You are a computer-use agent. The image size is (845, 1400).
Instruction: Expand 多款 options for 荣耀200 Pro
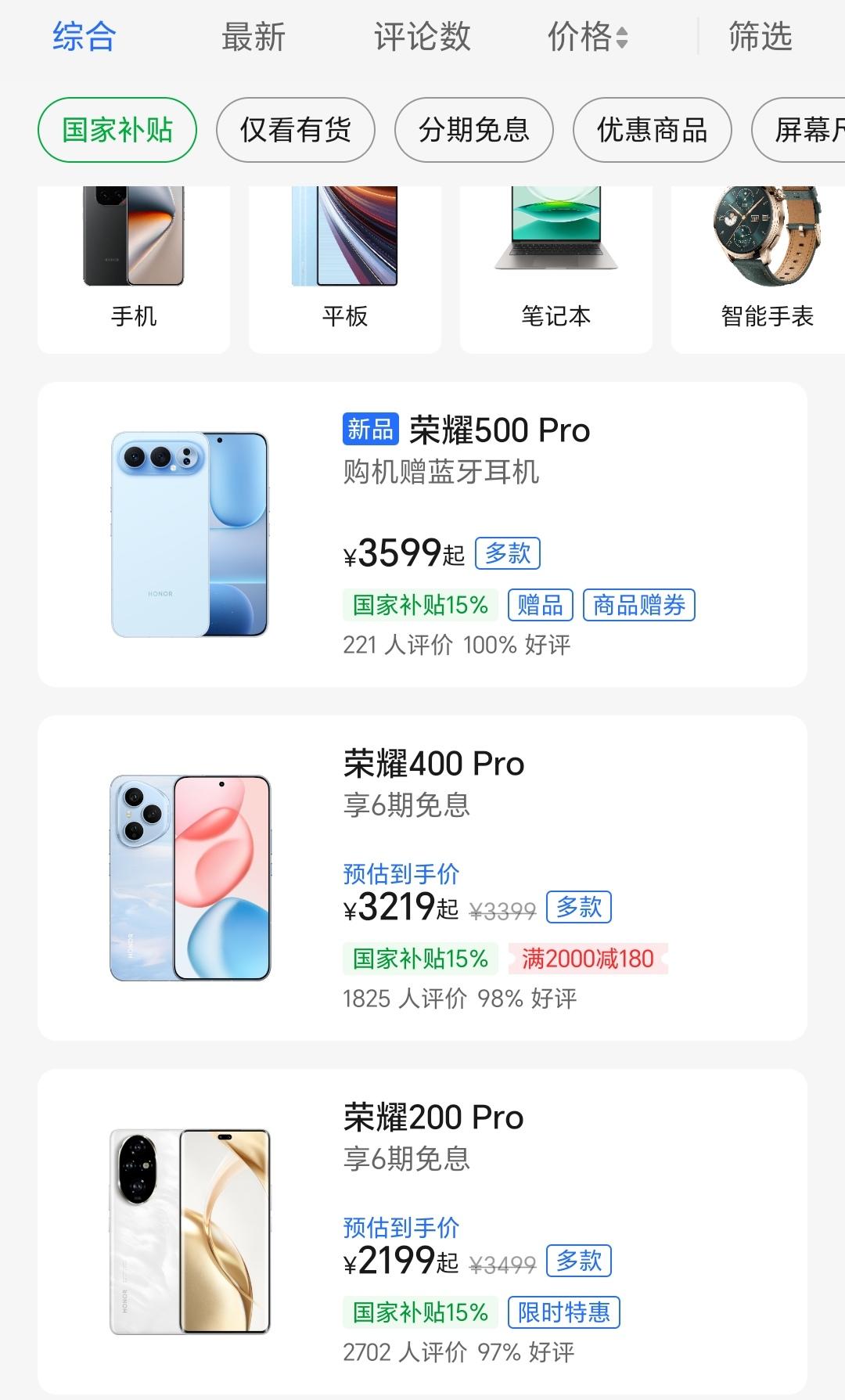[580, 1261]
